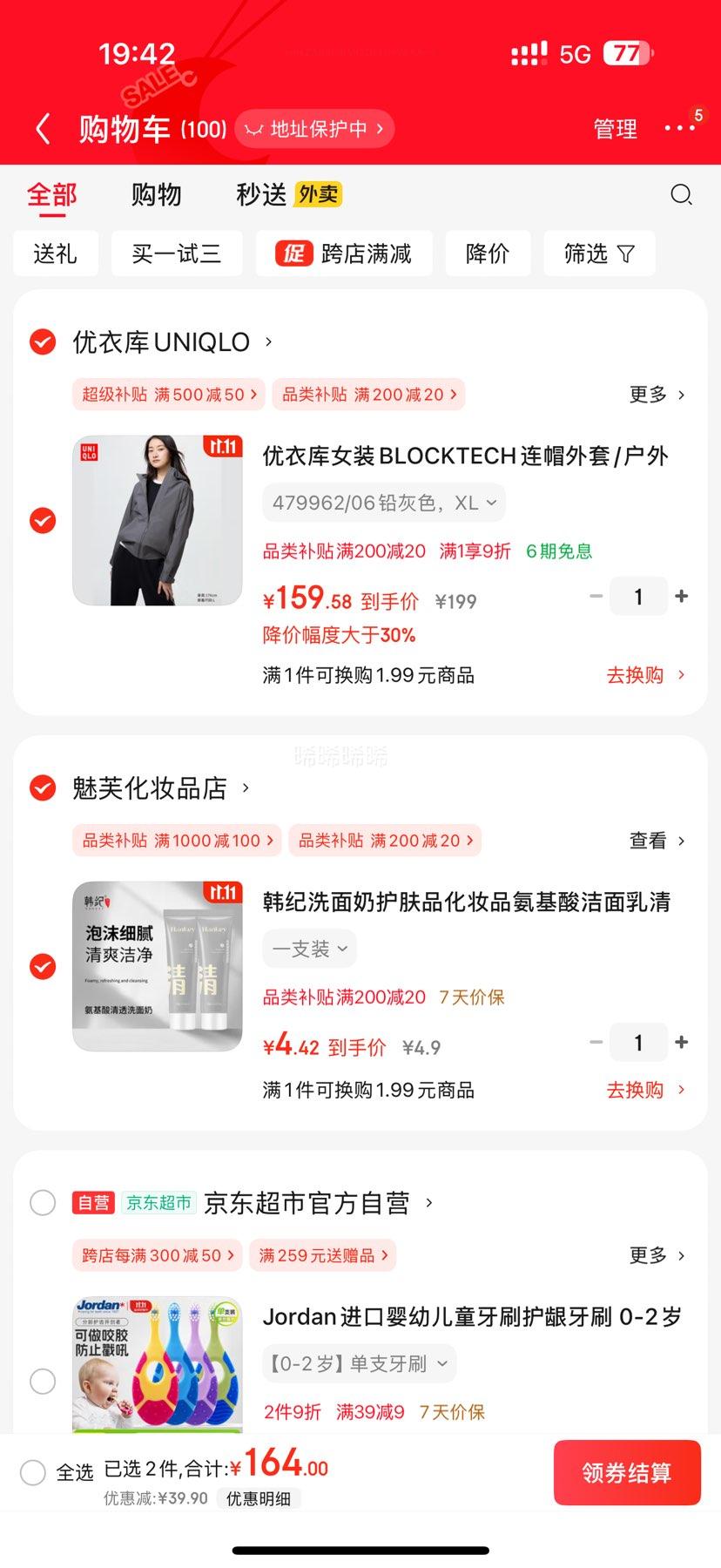
Task: Change the 铅灰色, XL size option
Action: click(x=384, y=503)
